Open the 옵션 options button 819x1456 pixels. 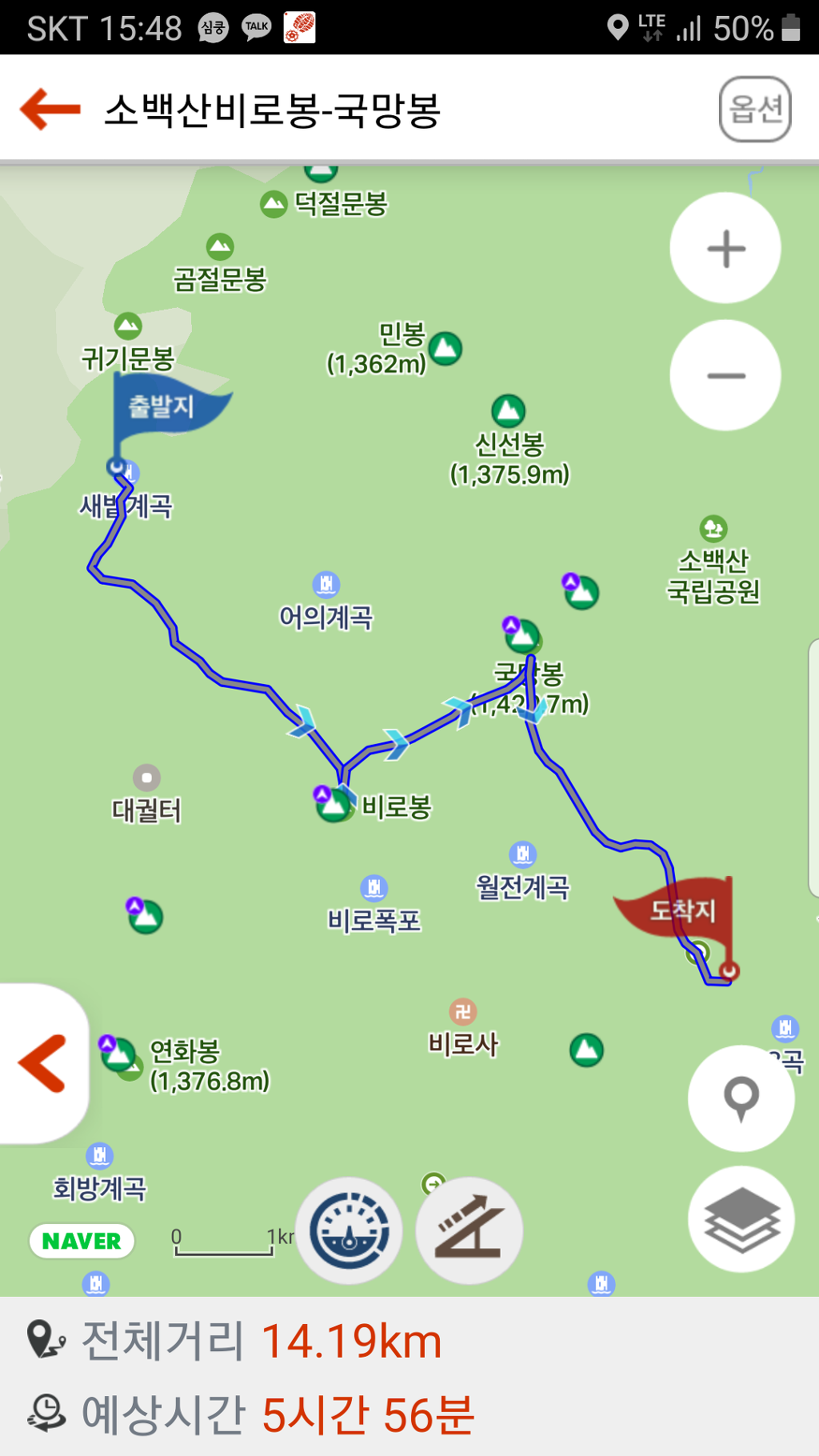click(x=755, y=110)
